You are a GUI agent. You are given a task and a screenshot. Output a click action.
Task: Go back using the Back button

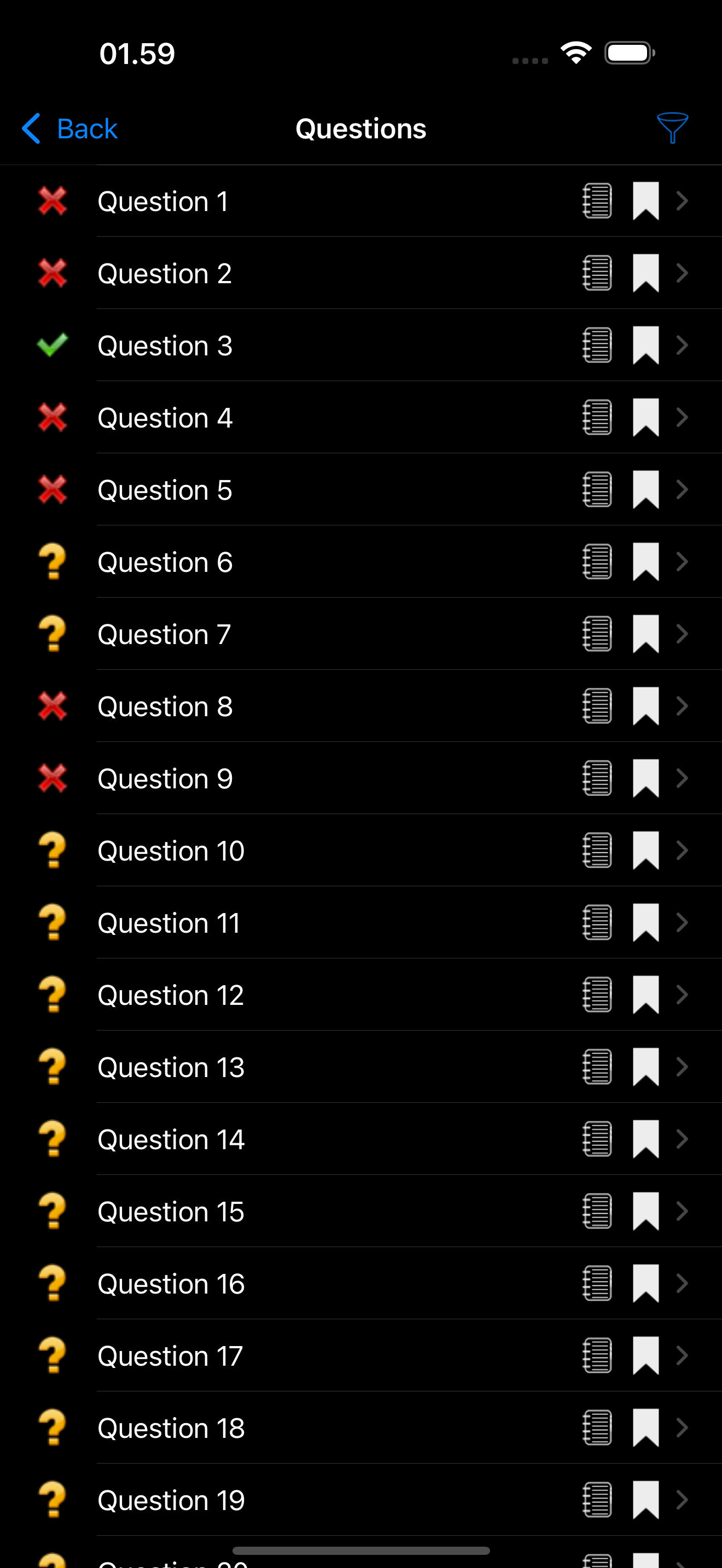coord(69,128)
